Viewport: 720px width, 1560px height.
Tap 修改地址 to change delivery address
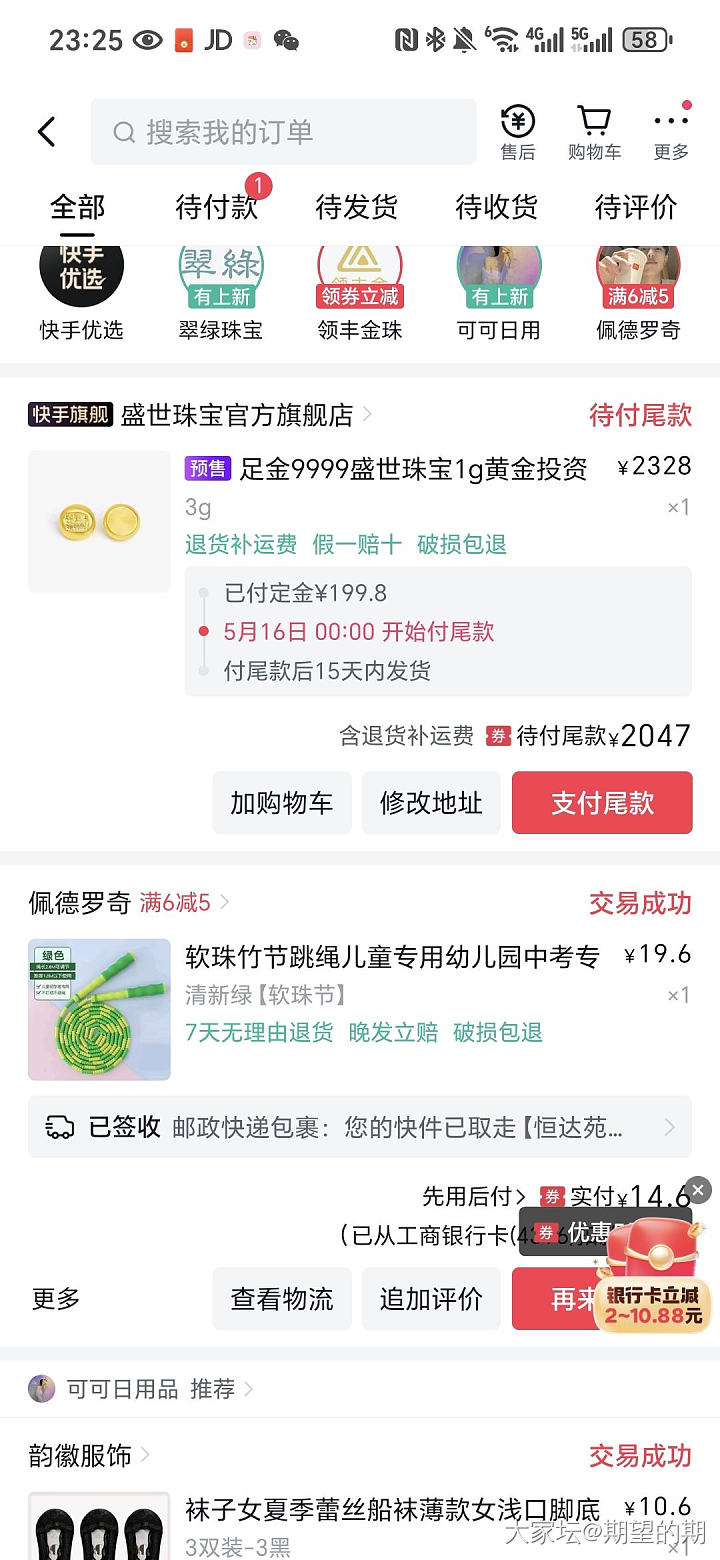tap(431, 802)
